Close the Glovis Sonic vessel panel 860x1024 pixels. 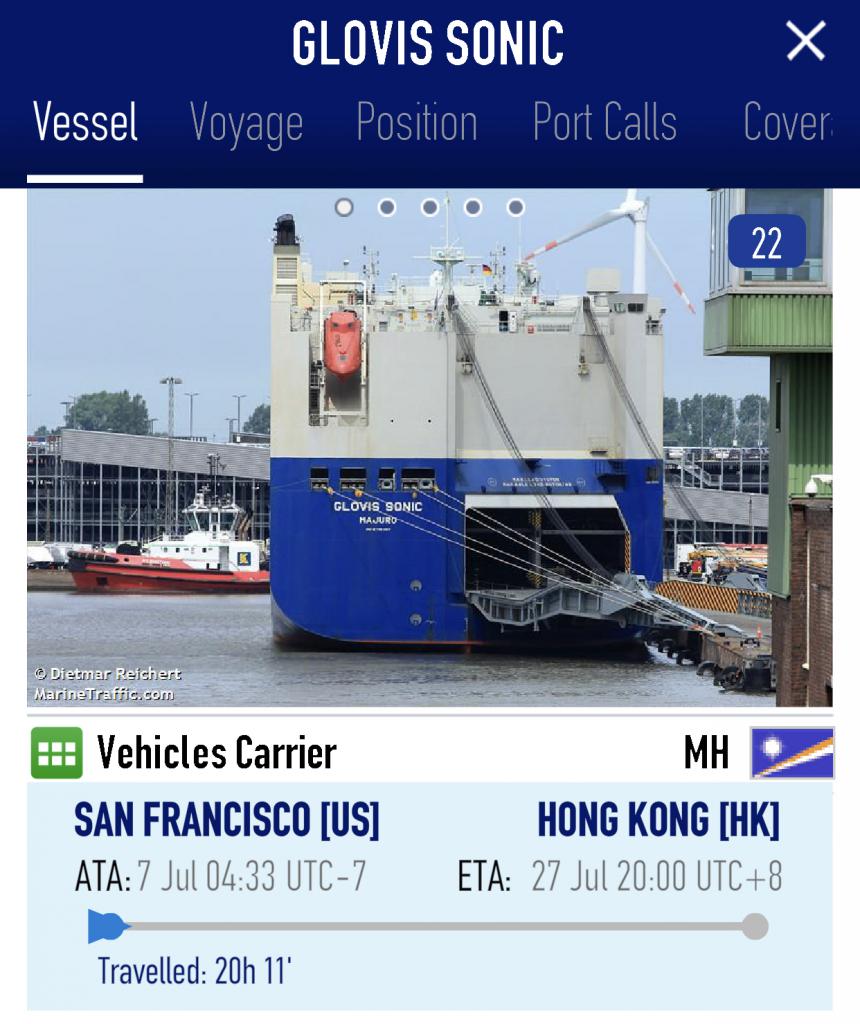805,42
